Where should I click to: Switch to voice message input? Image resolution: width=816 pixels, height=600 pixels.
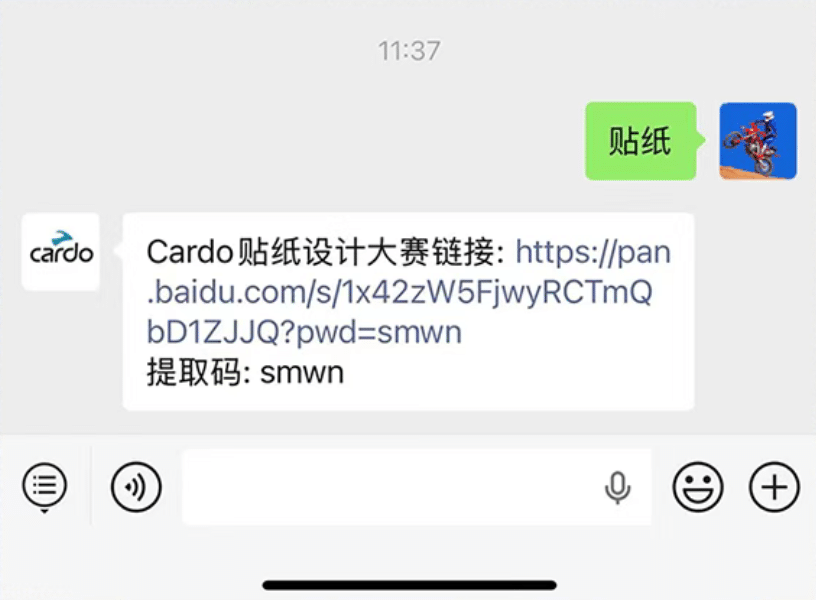(x=136, y=487)
